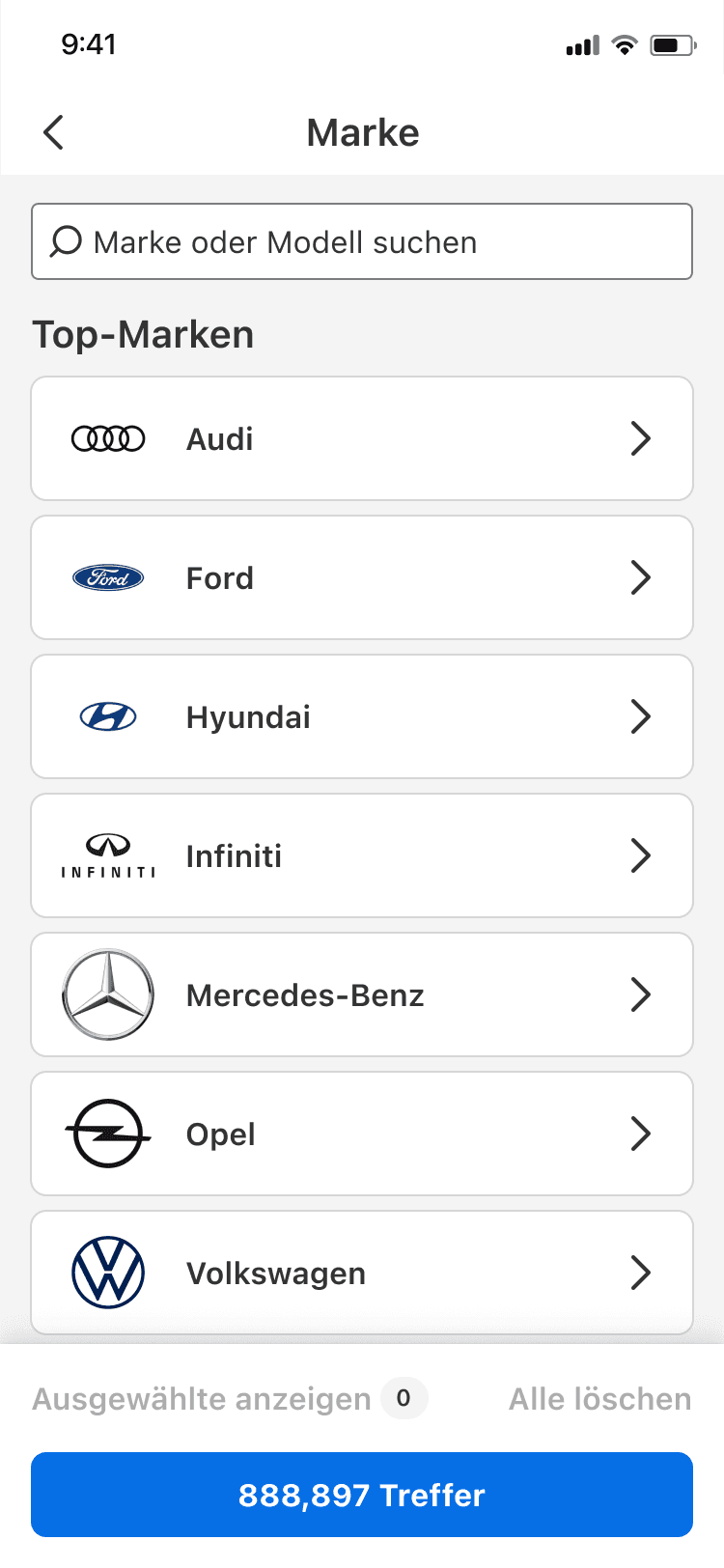Tap the Infiniti brand logo

(107, 855)
